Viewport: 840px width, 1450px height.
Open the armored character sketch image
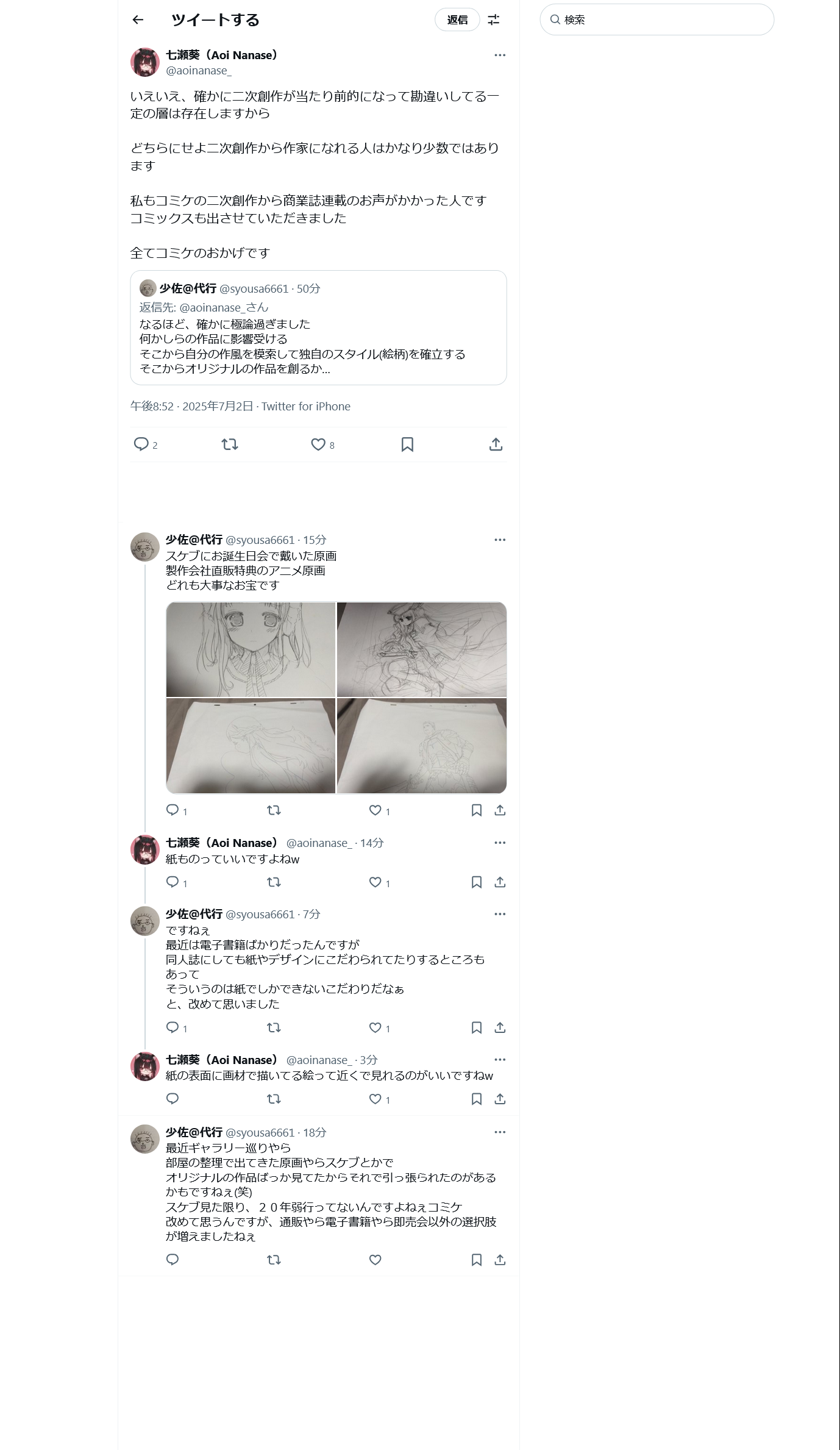(x=422, y=746)
